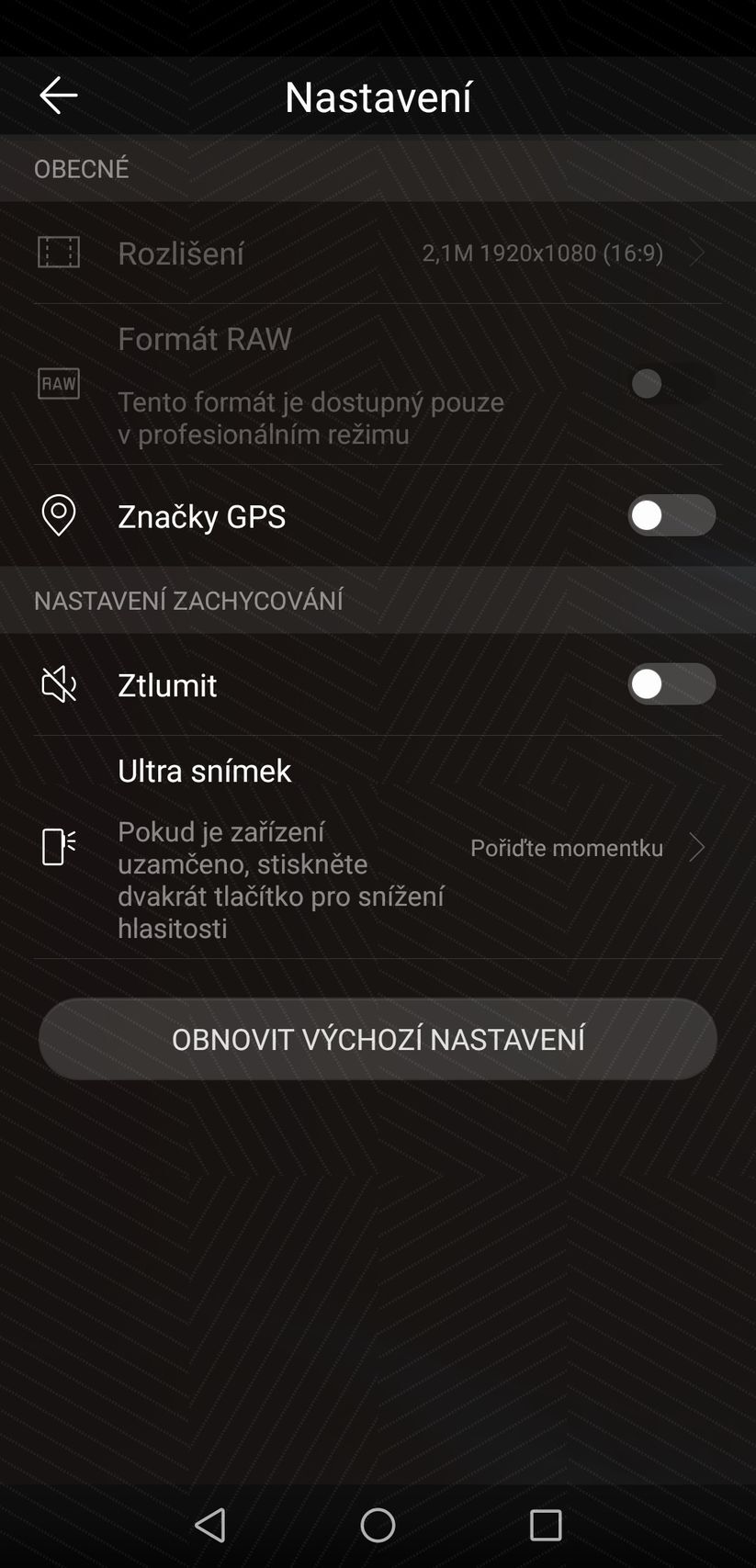The image size is (756, 1568).
Task: Tap Obnovit výchozí nastavení button
Action: [378, 1039]
